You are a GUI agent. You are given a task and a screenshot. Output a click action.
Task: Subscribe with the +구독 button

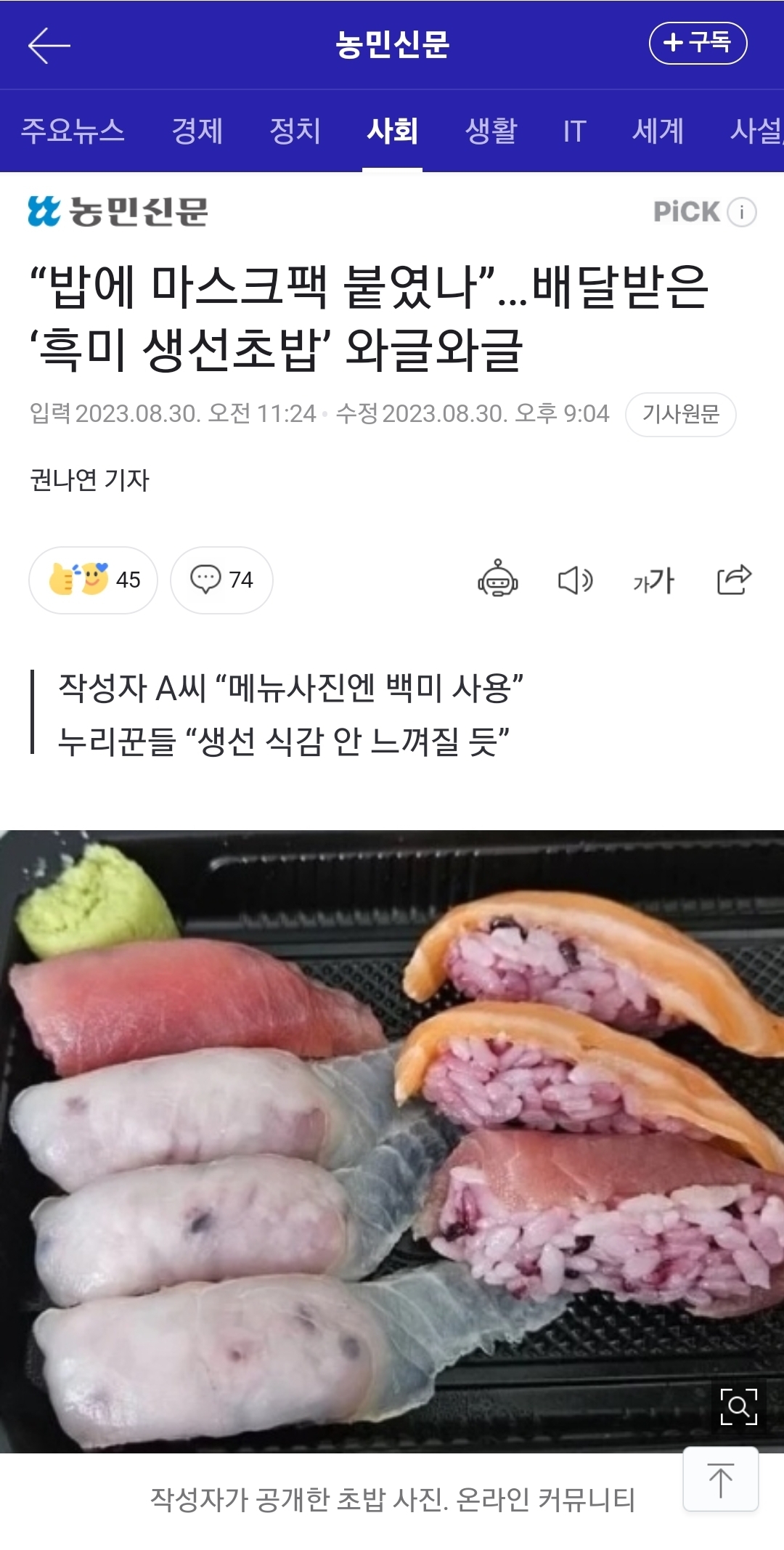point(697,43)
